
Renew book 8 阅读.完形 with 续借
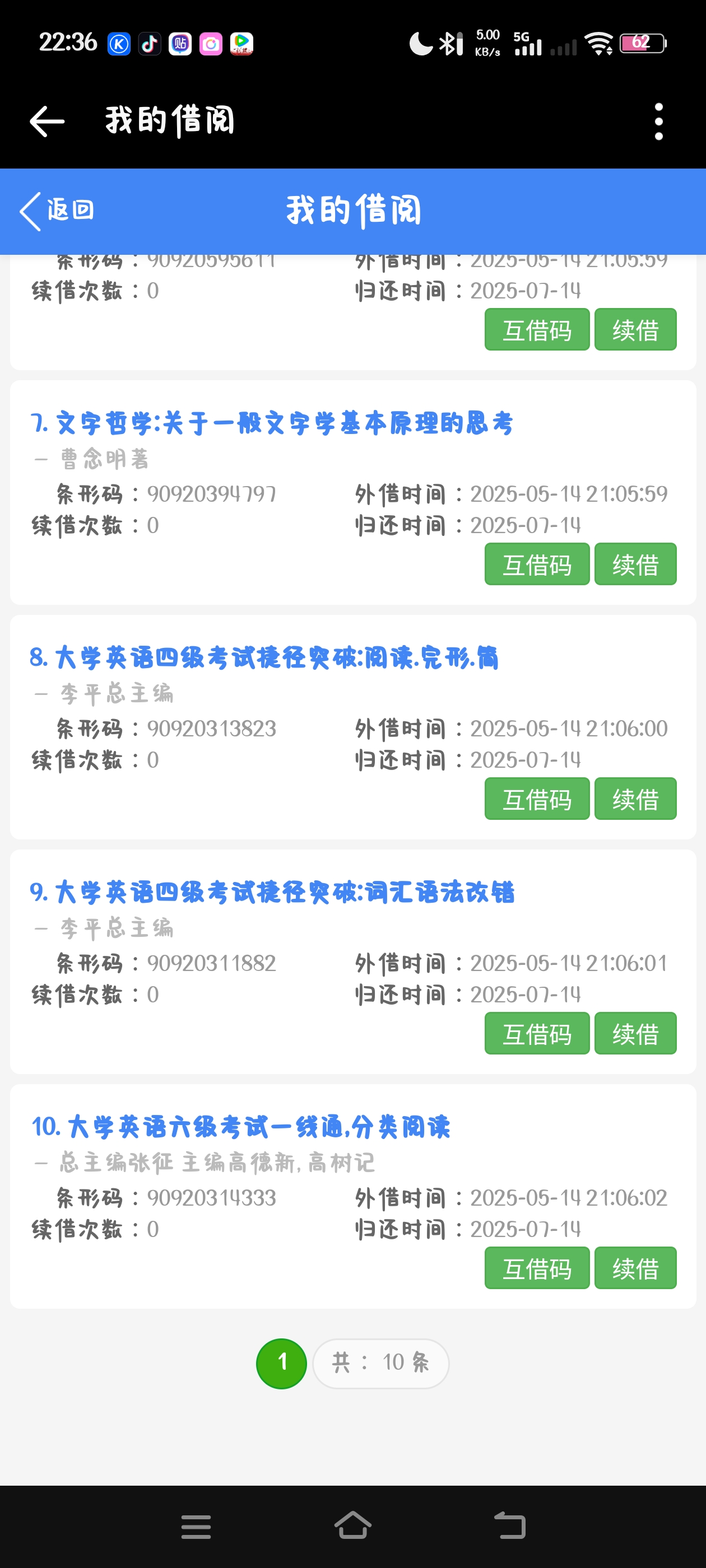click(x=635, y=799)
